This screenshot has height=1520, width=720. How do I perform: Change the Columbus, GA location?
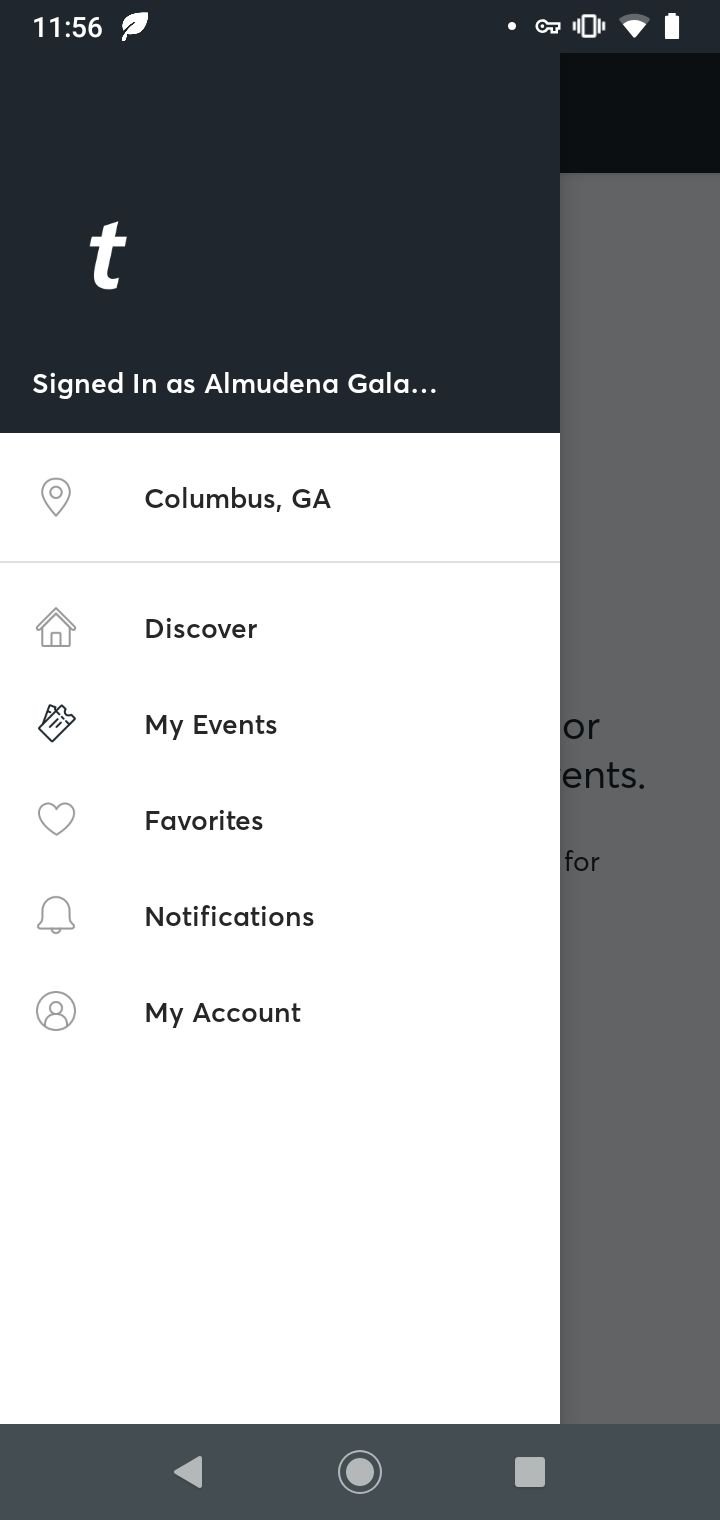tap(280, 498)
